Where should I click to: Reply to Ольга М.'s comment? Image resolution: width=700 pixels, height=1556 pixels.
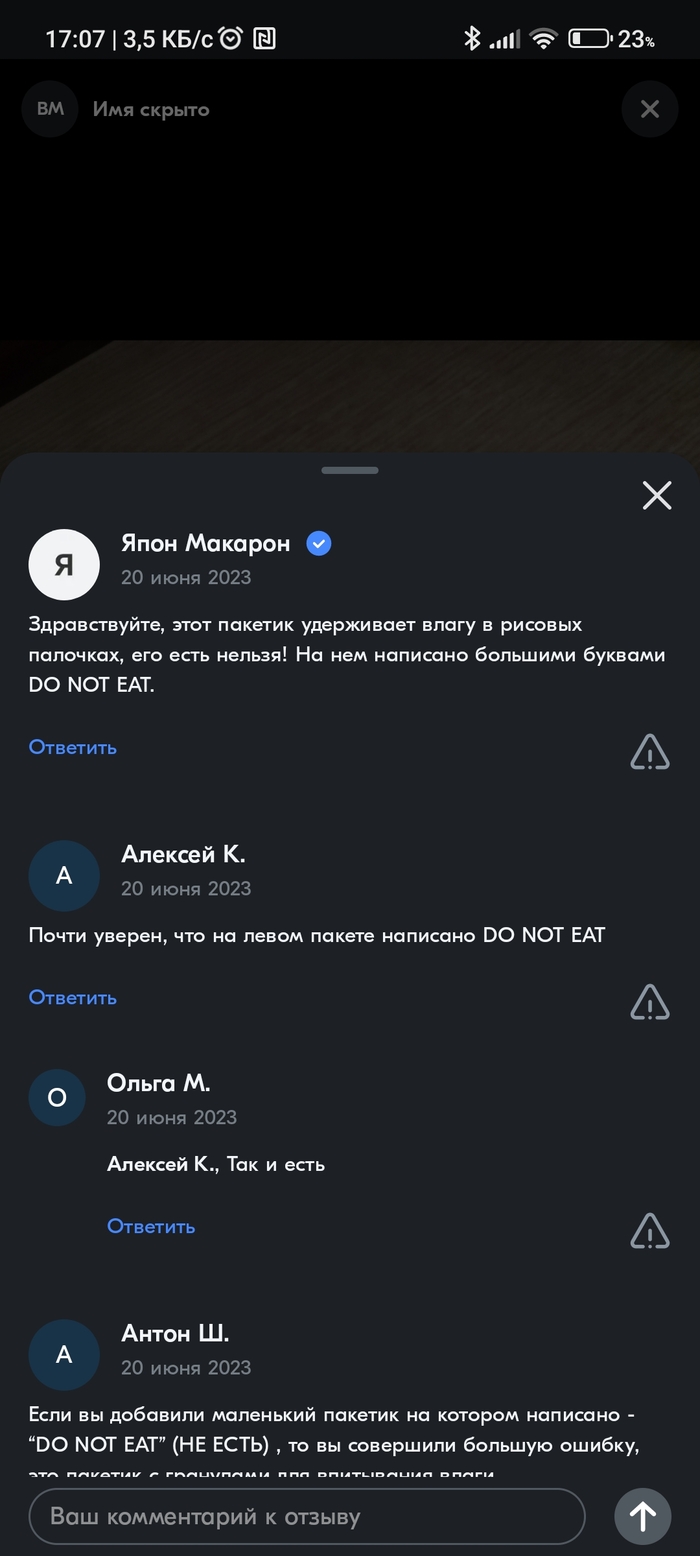150,1226
